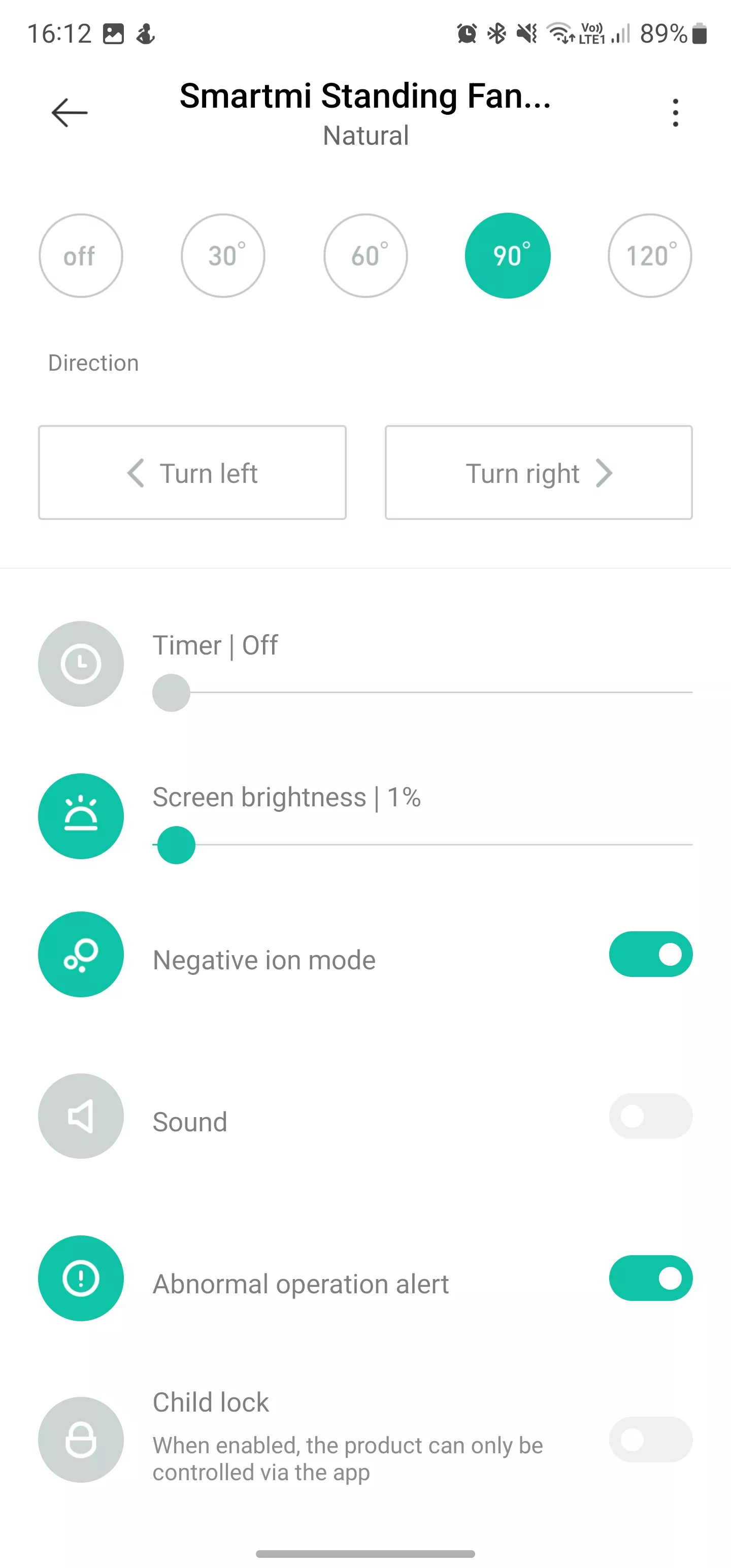Set oscillation angle to 30°
The image size is (731, 1568).
(223, 255)
